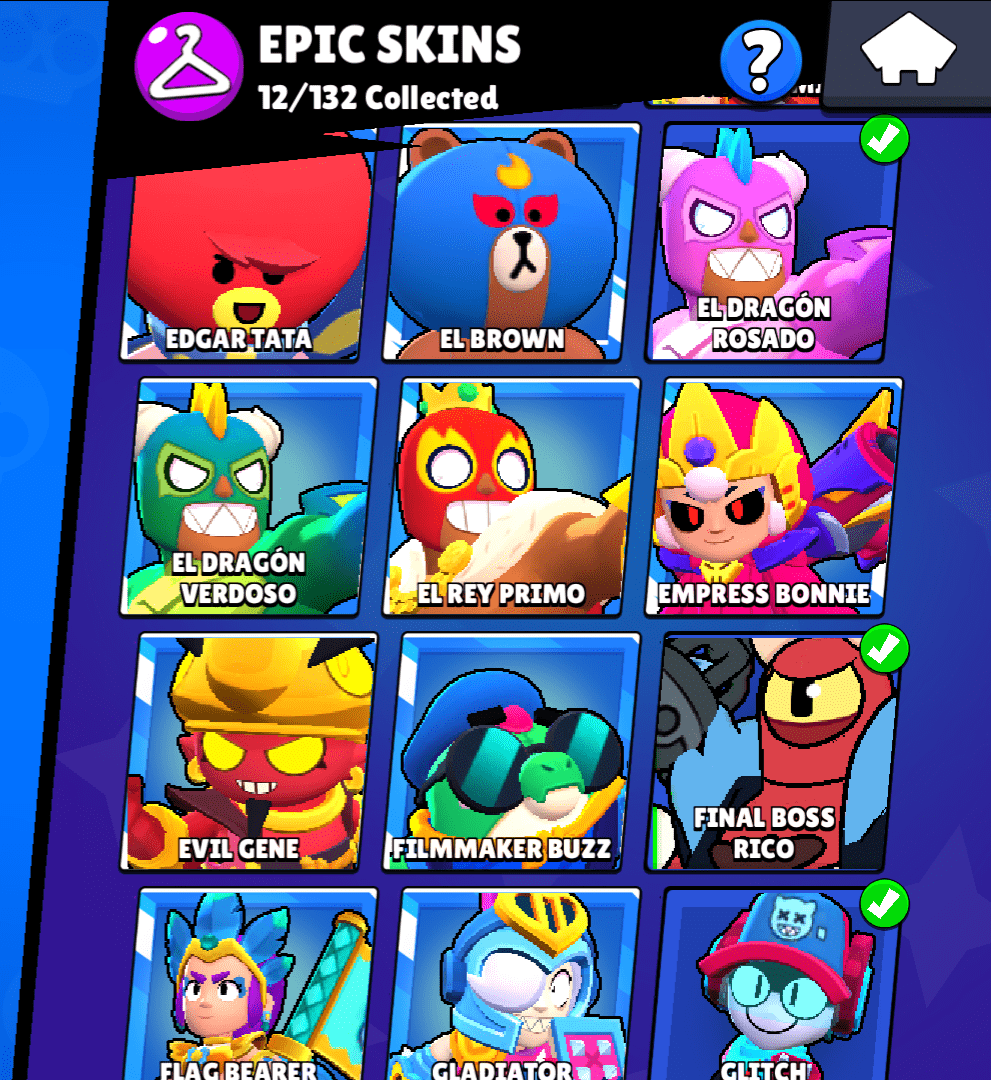View the Gladiator skin card
The width and height of the screenshot is (991, 1080).
click(512, 985)
